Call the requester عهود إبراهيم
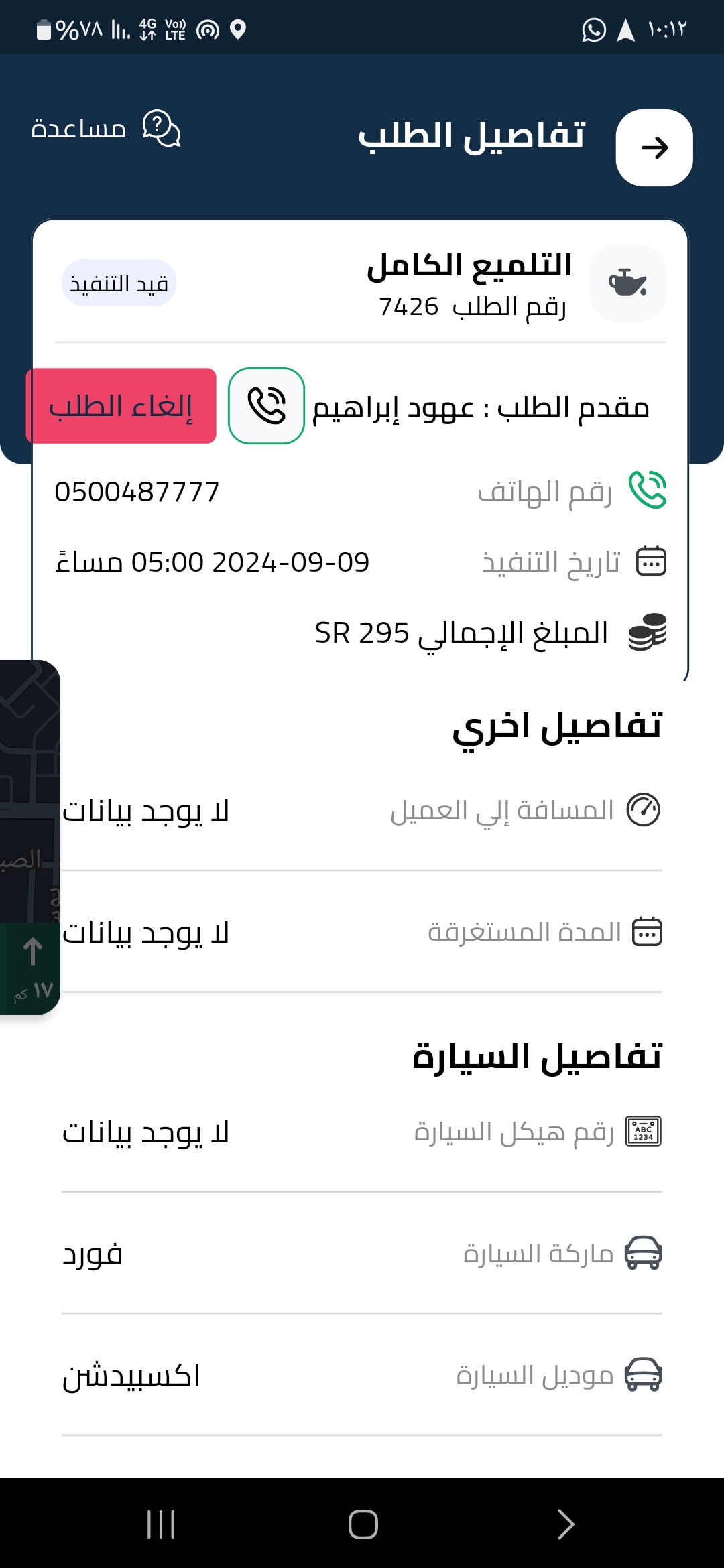Viewport: 724px width, 1568px height. 267,405
